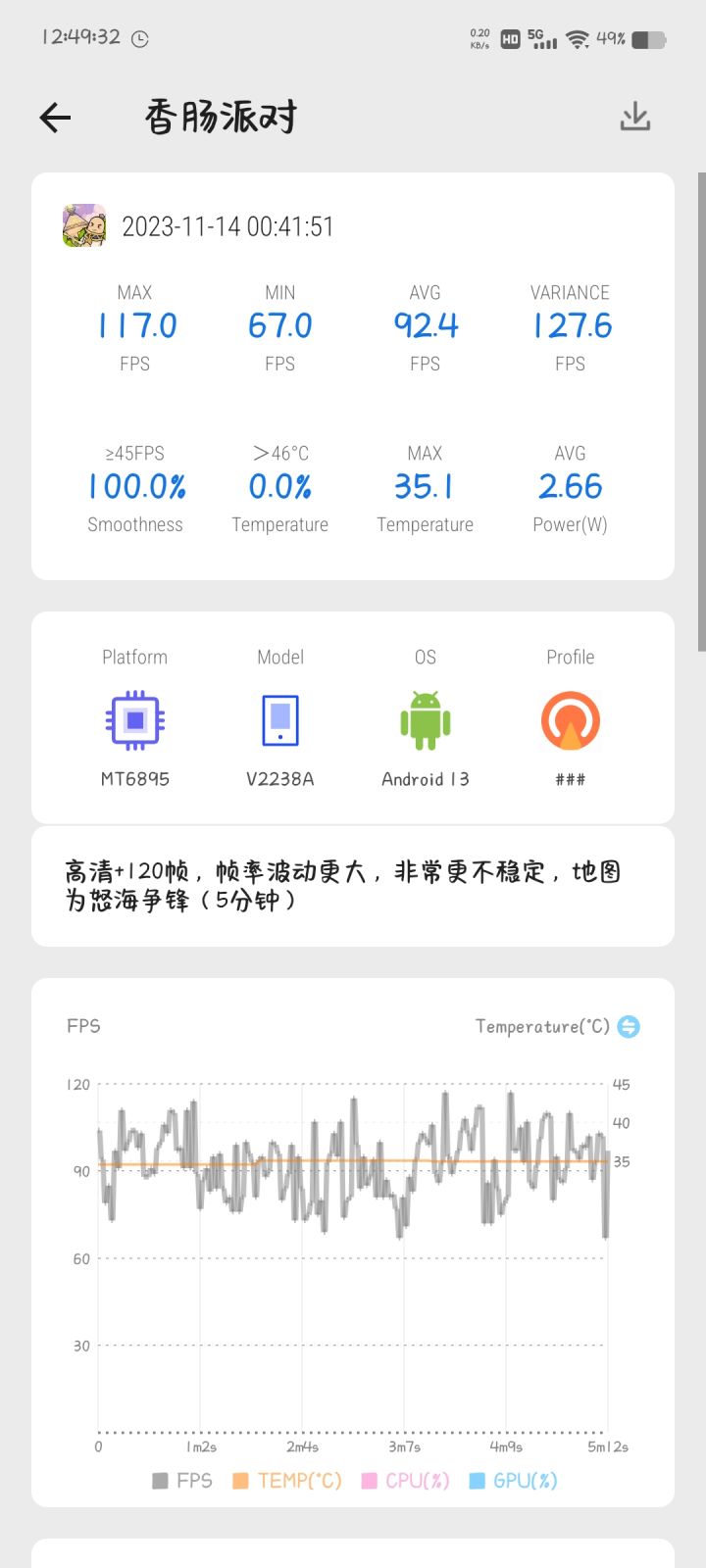Tap the 香肠派对 game thumbnail
This screenshot has width=706, height=1568.
84,227
